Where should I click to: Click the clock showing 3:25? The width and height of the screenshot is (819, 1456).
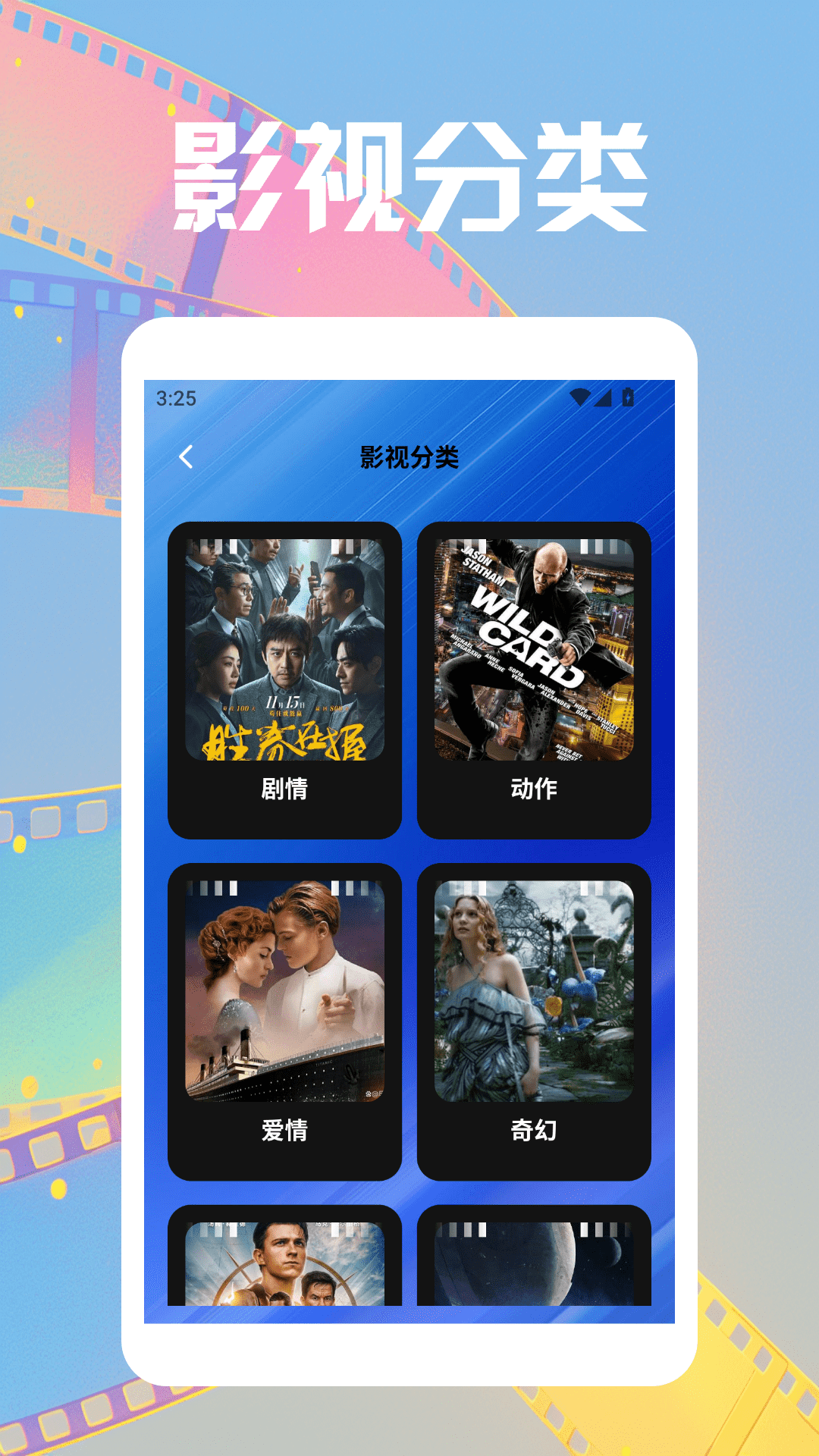tap(173, 397)
